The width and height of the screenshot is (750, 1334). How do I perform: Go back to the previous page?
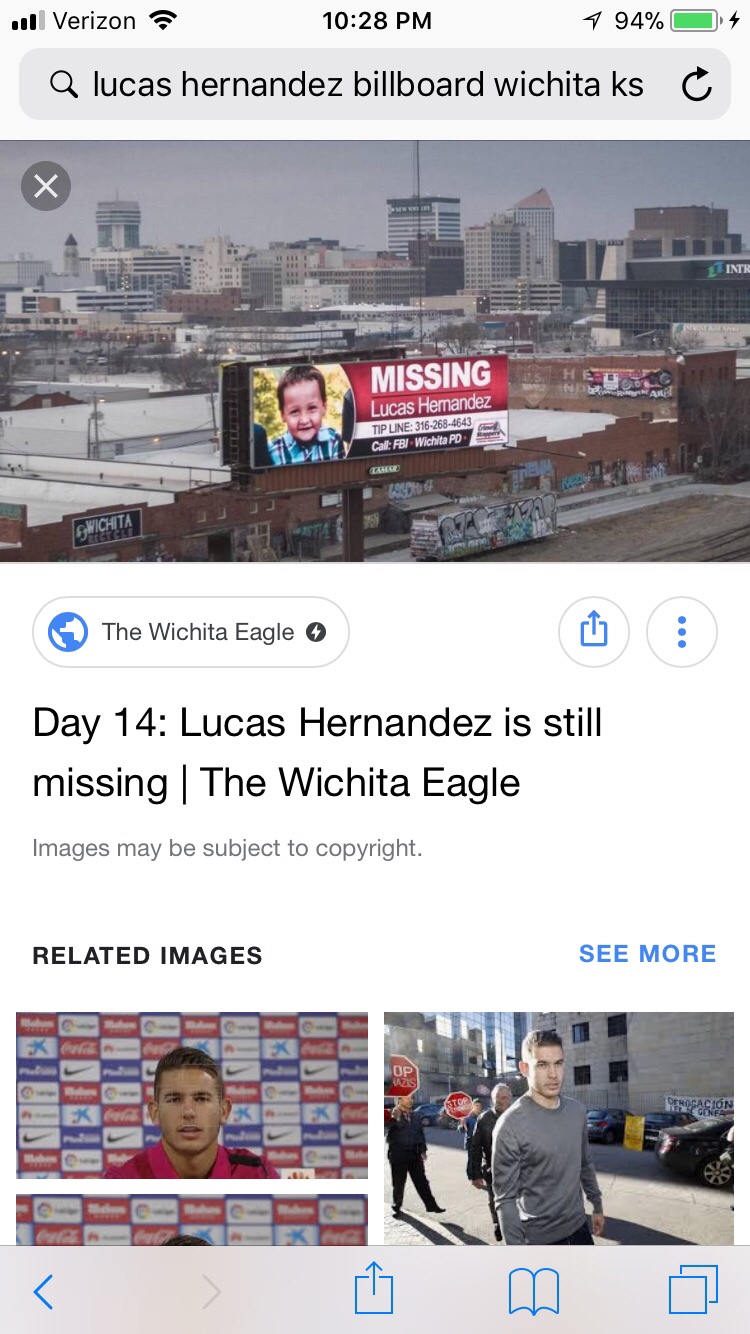tap(43, 1292)
